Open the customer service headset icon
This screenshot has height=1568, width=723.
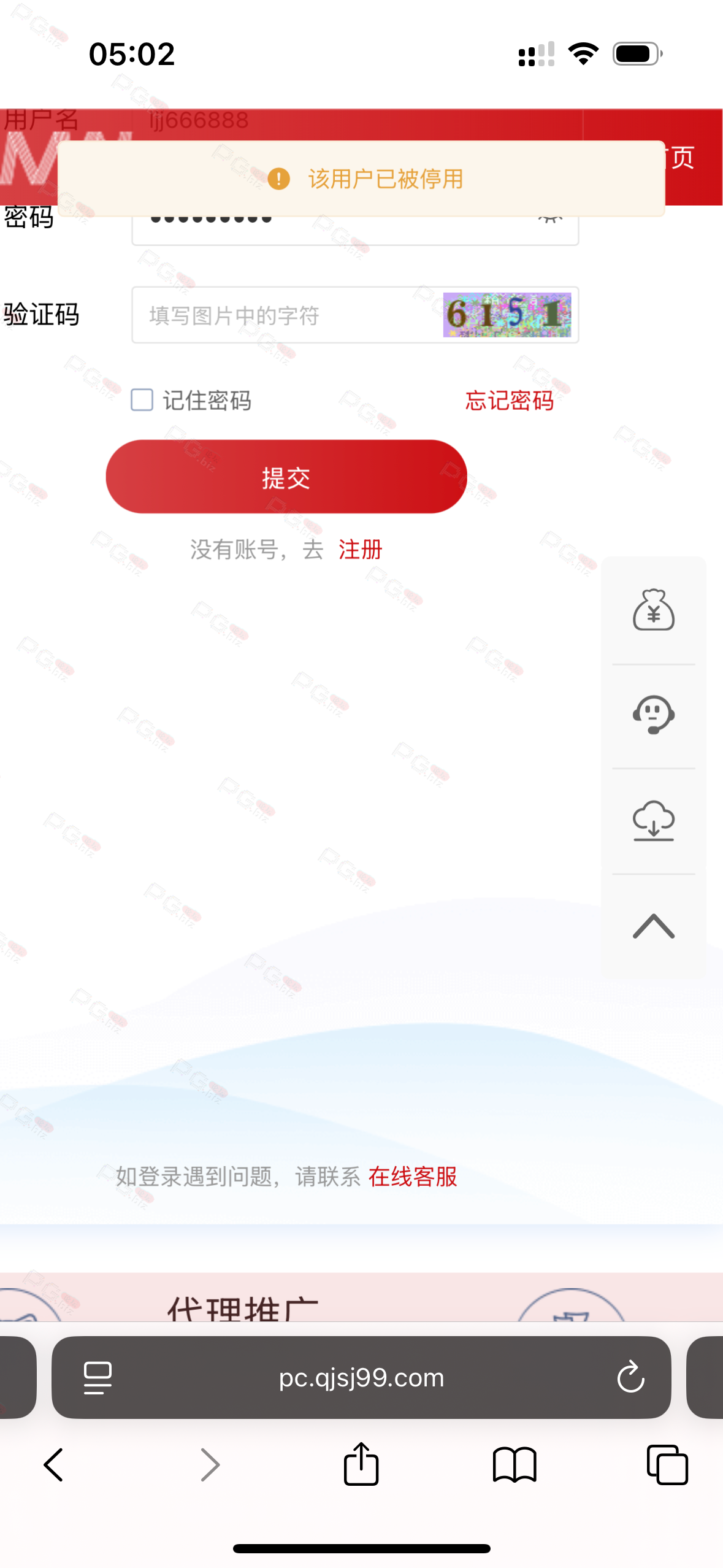[x=653, y=715]
